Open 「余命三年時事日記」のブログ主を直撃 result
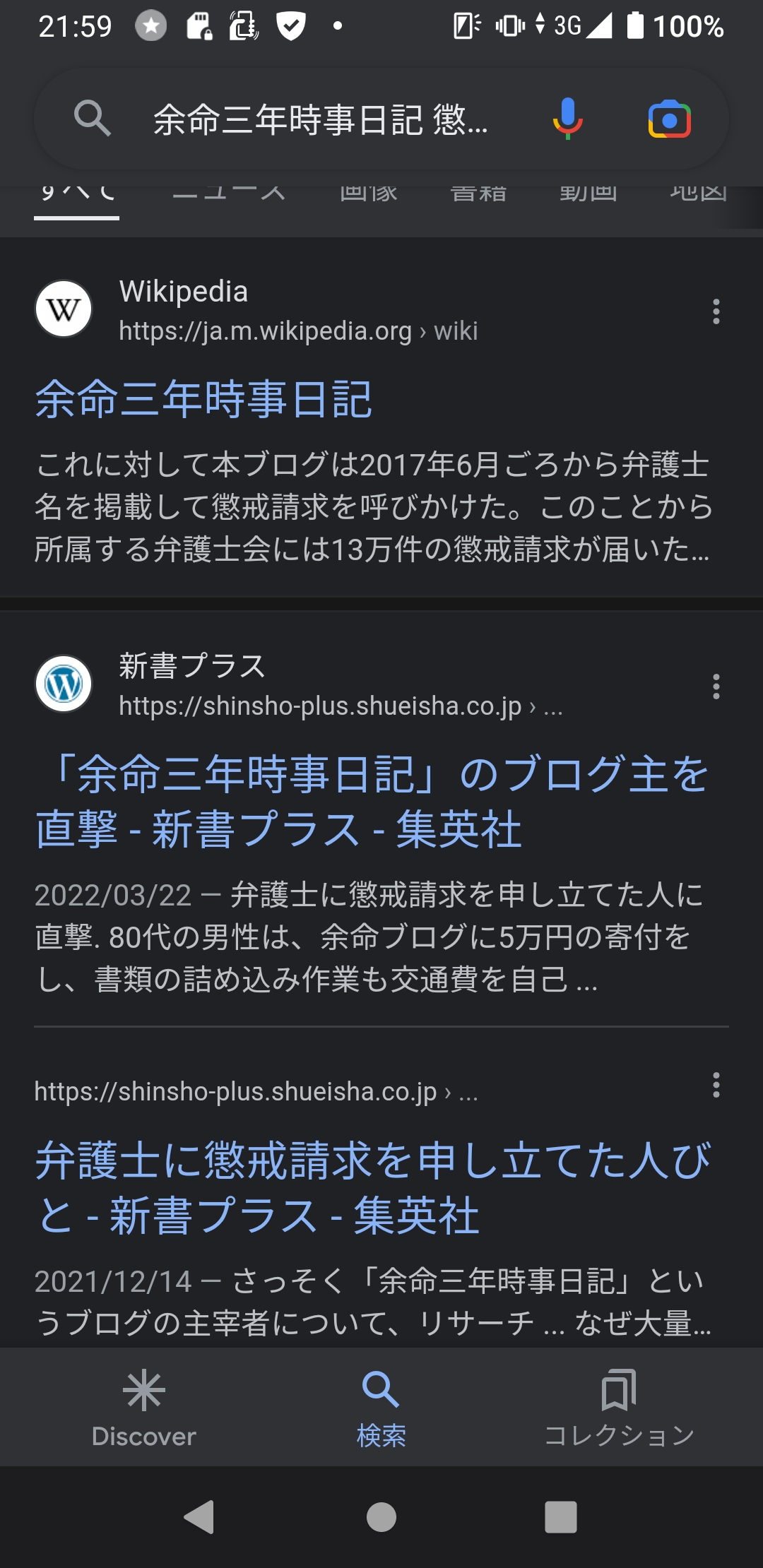 (x=372, y=801)
